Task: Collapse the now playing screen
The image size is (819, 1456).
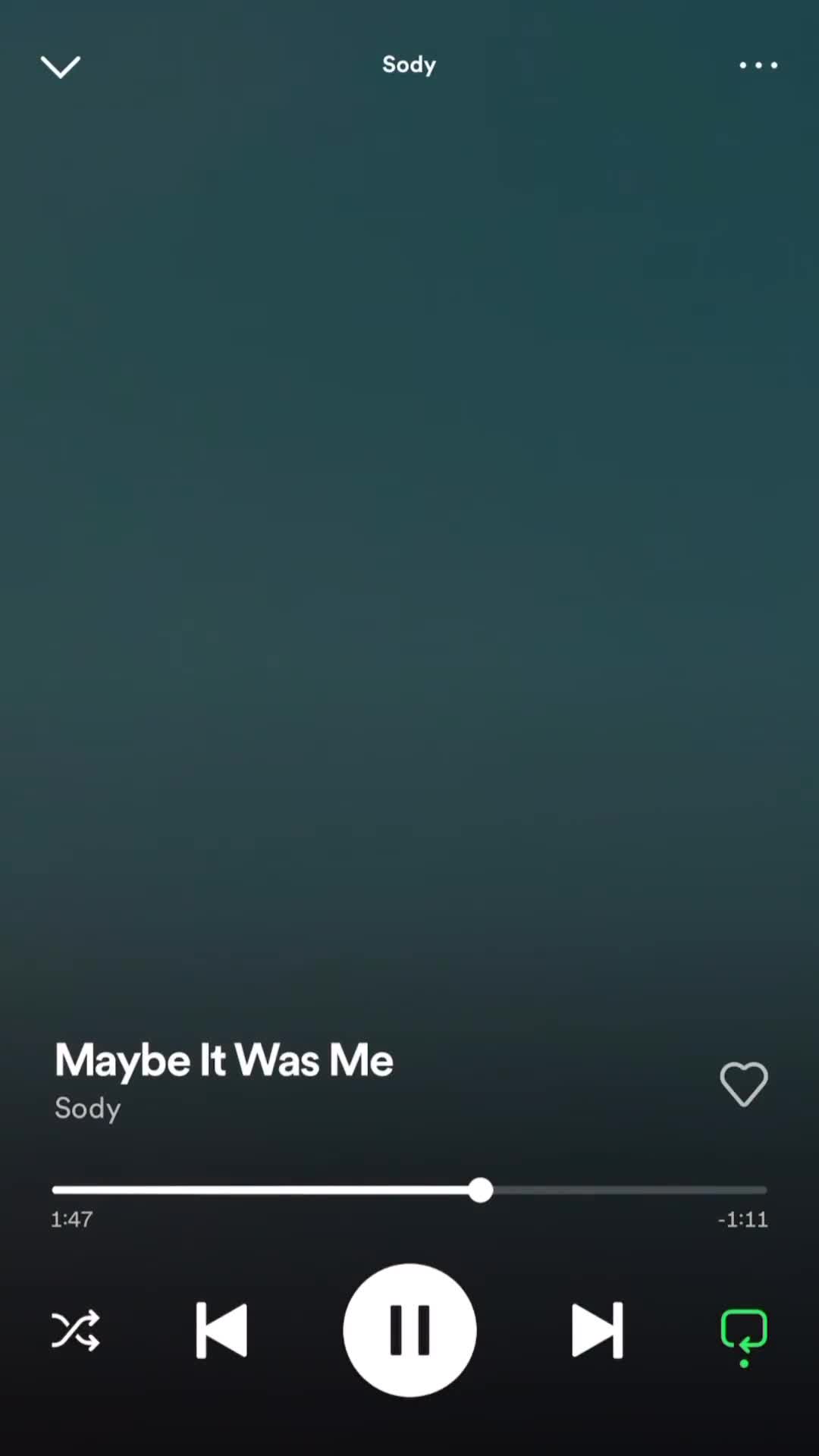Action: [x=60, y=66]
